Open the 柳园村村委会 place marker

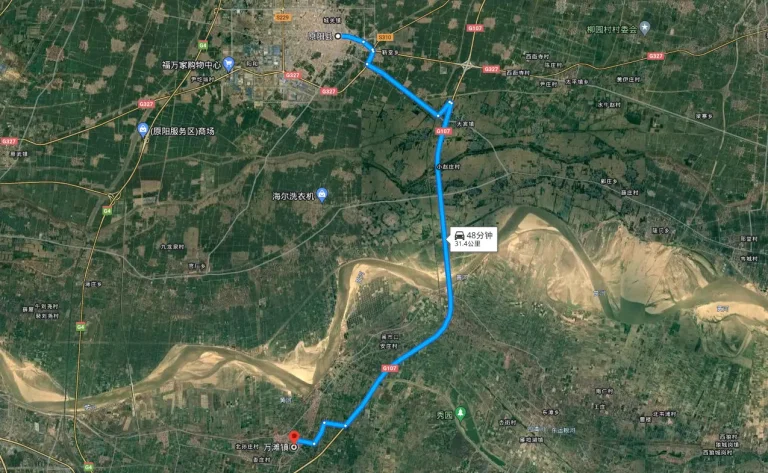click(x=646, y=26)
